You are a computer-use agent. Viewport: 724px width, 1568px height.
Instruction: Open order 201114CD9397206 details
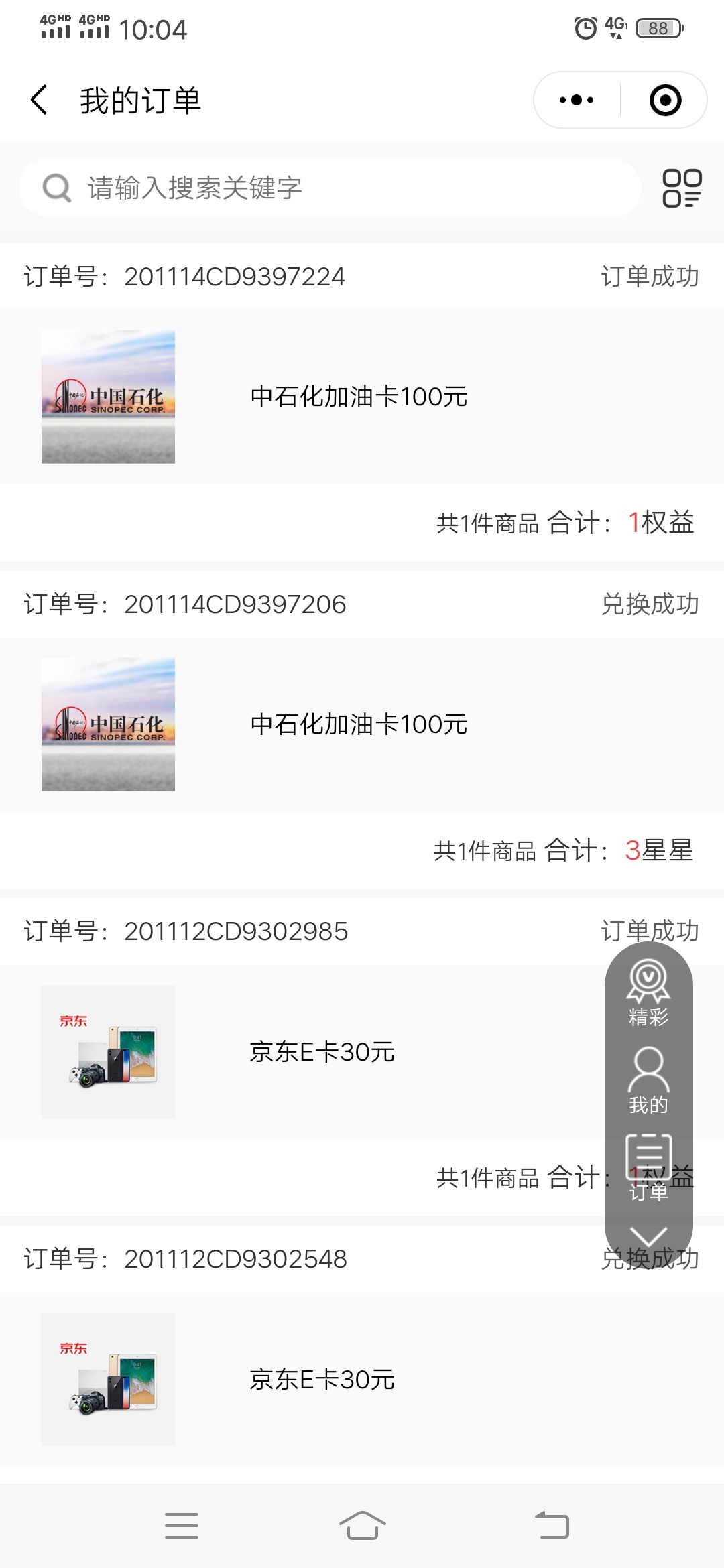[x=359, y=724]
